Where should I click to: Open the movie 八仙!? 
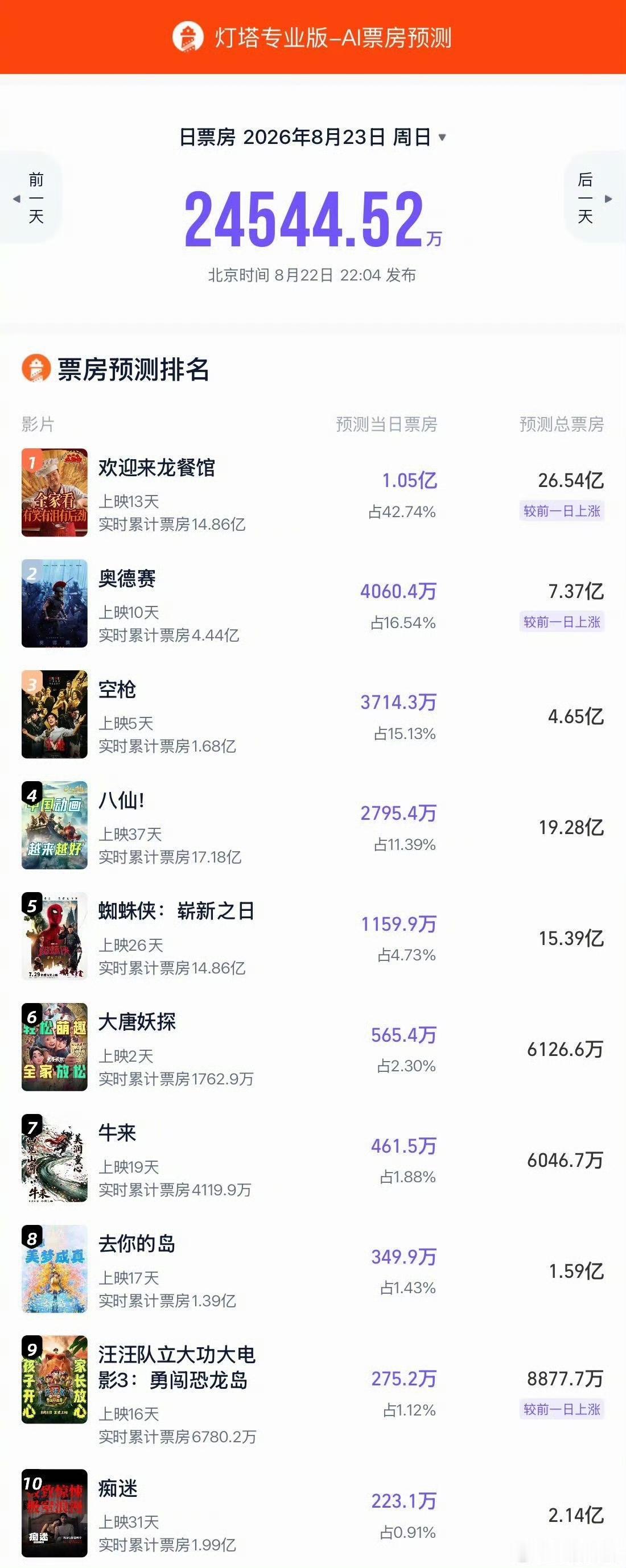(x=313, y=825)
